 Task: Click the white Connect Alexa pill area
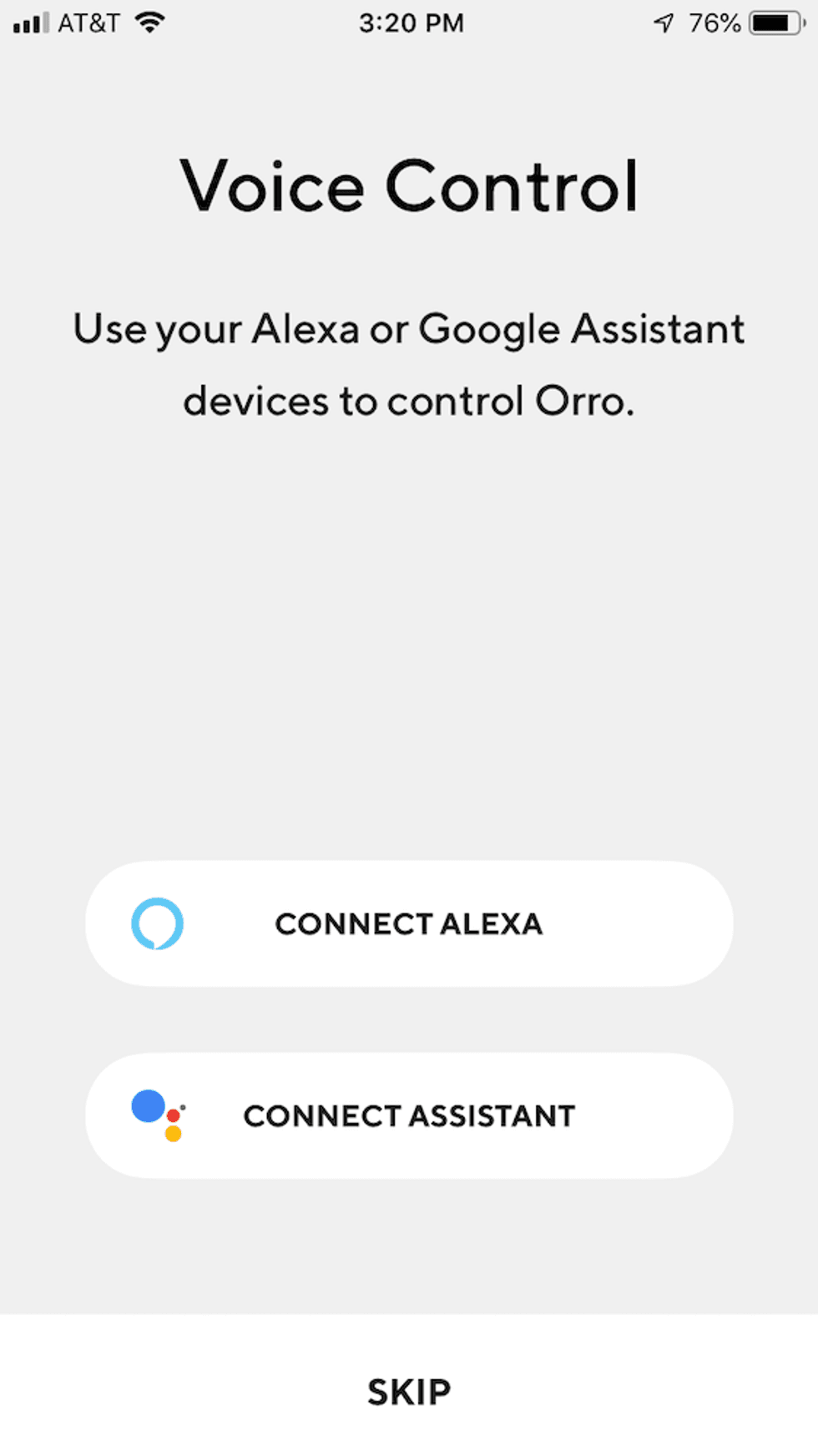pyautogui.click(x=409, y=923)
